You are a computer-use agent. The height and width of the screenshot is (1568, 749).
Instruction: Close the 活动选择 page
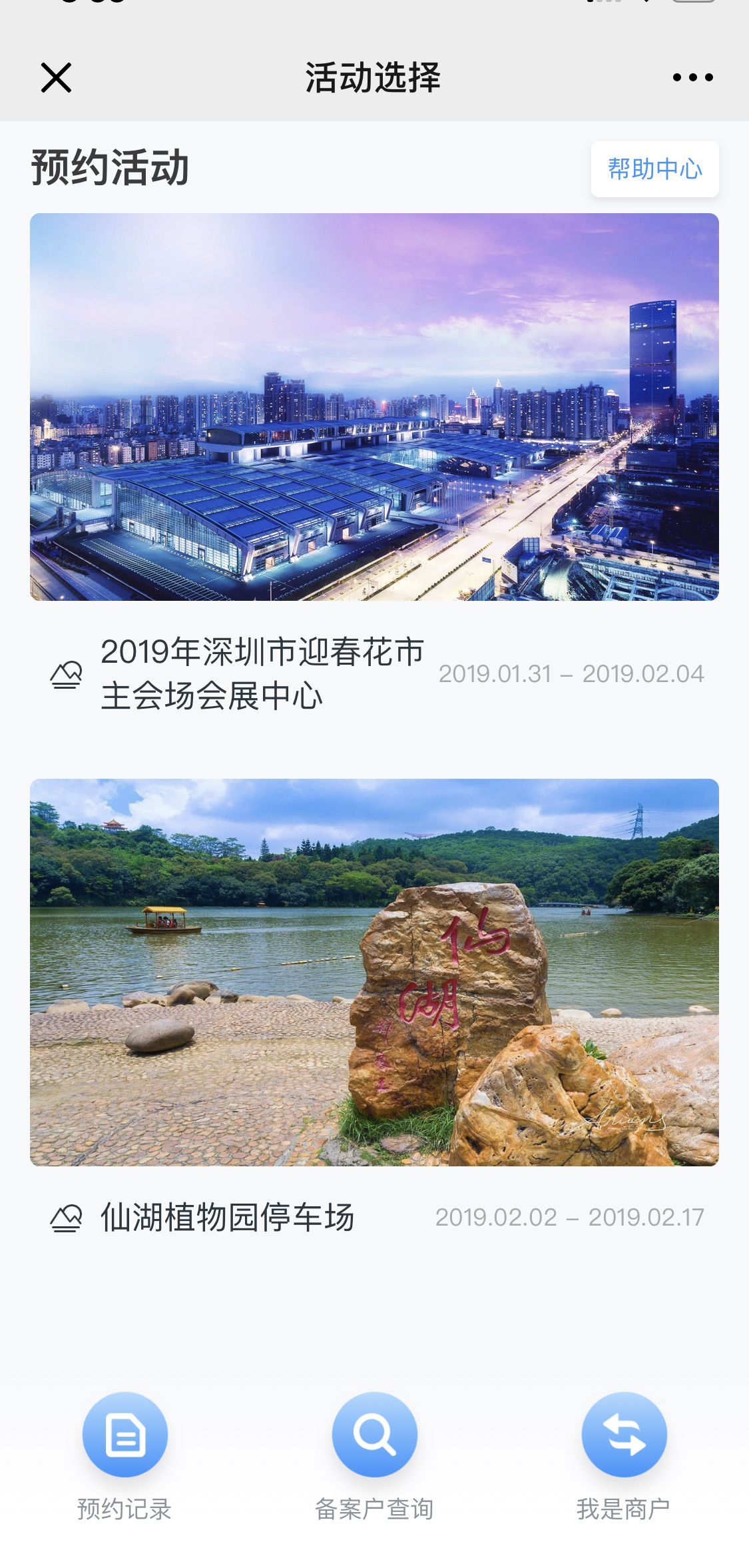coord(56,78)
